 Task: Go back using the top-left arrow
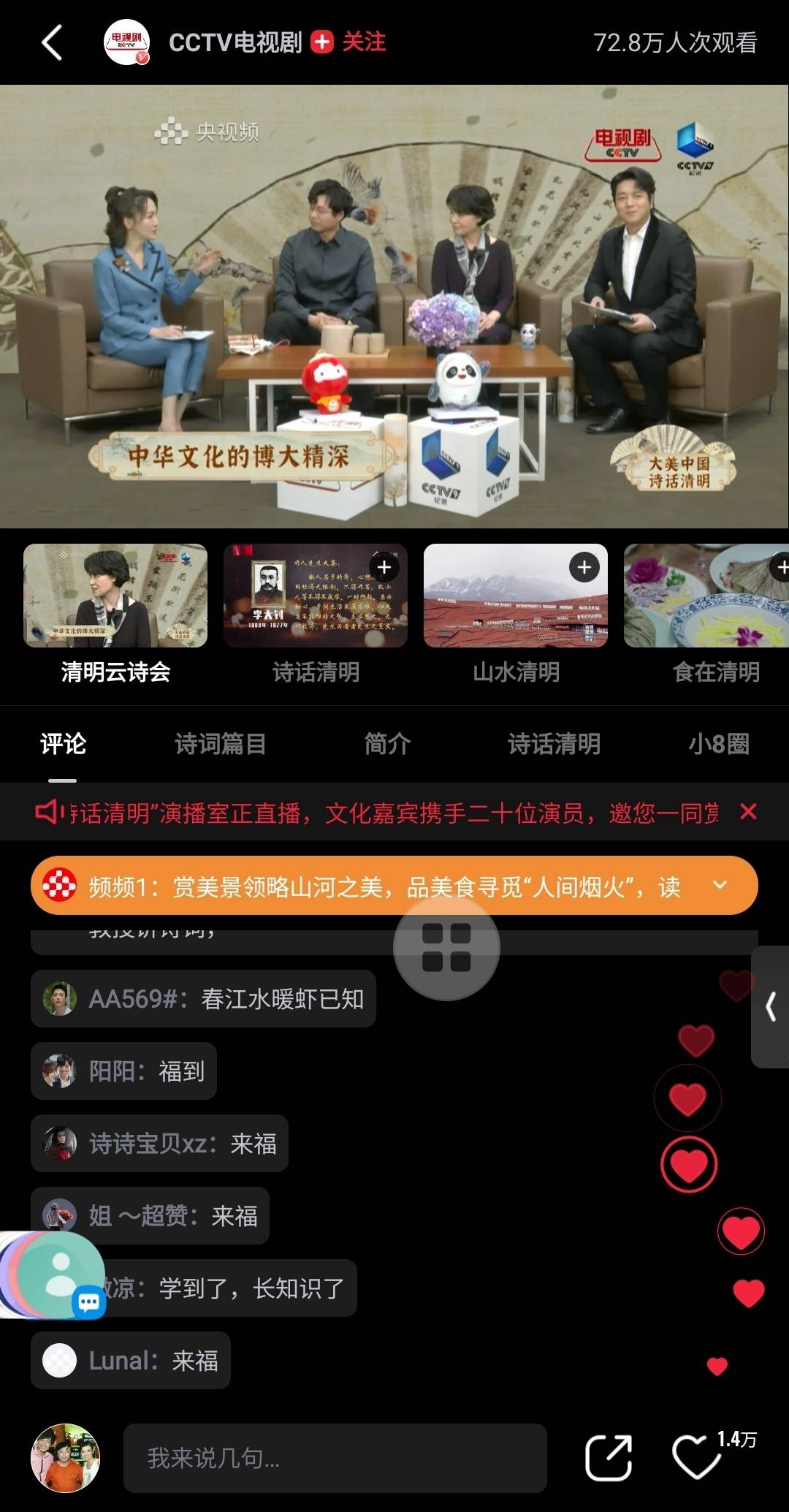[52, 42]
